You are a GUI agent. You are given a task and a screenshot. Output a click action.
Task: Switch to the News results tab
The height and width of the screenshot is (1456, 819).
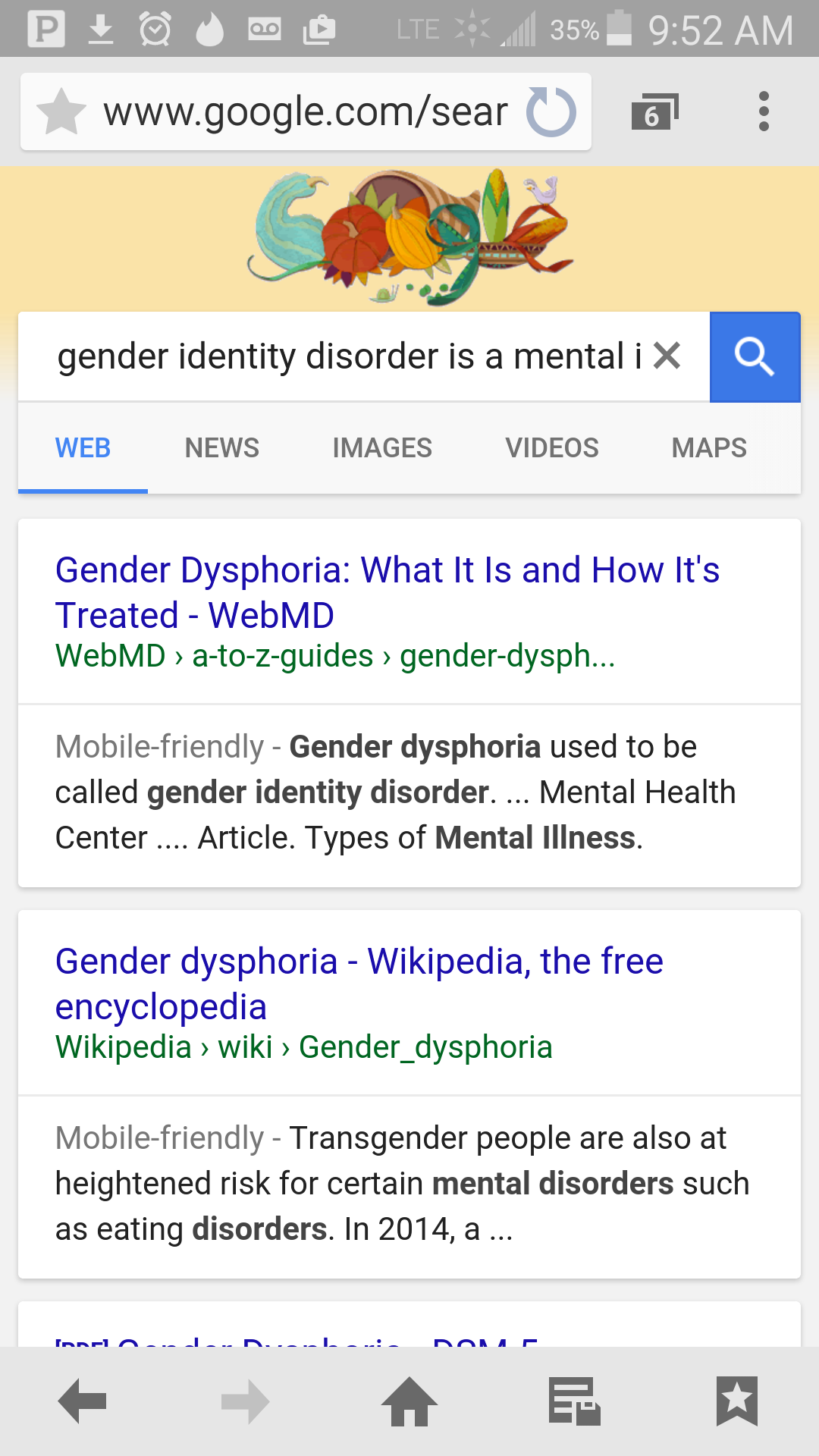pyautogui.click(x=221, y=448)
